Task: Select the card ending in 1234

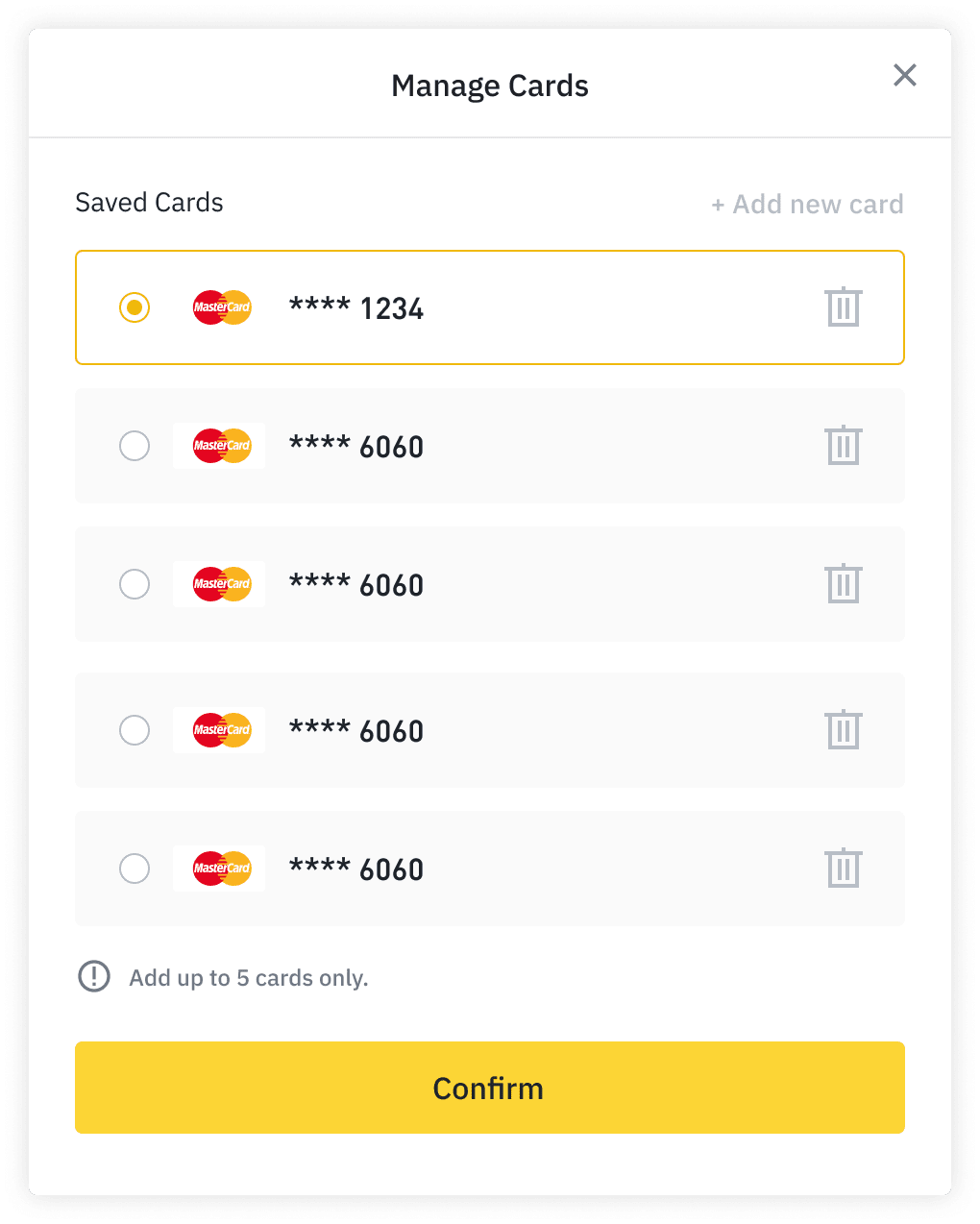Action: tap(135, 307)
